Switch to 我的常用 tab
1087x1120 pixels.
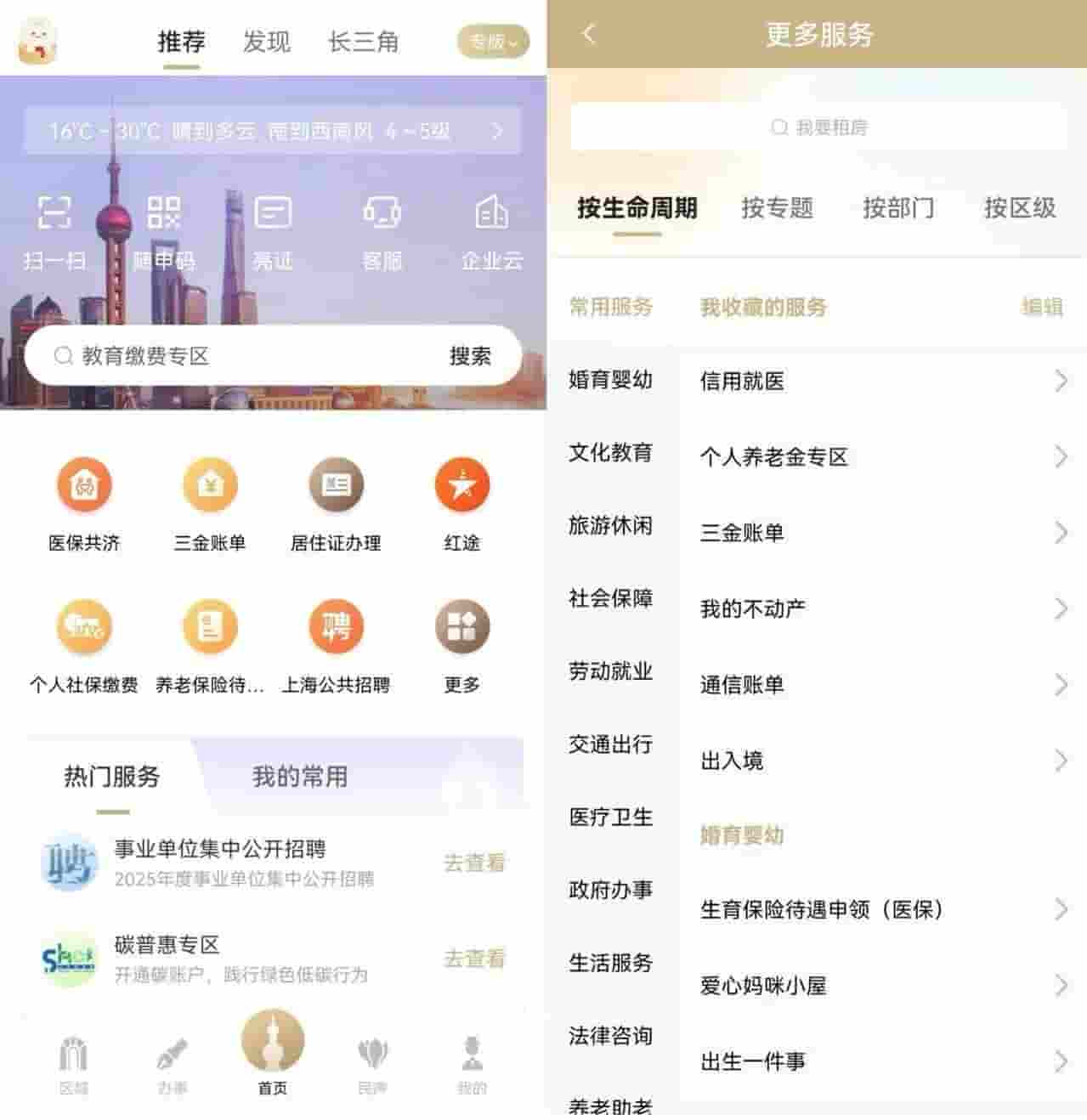(299, 776)
